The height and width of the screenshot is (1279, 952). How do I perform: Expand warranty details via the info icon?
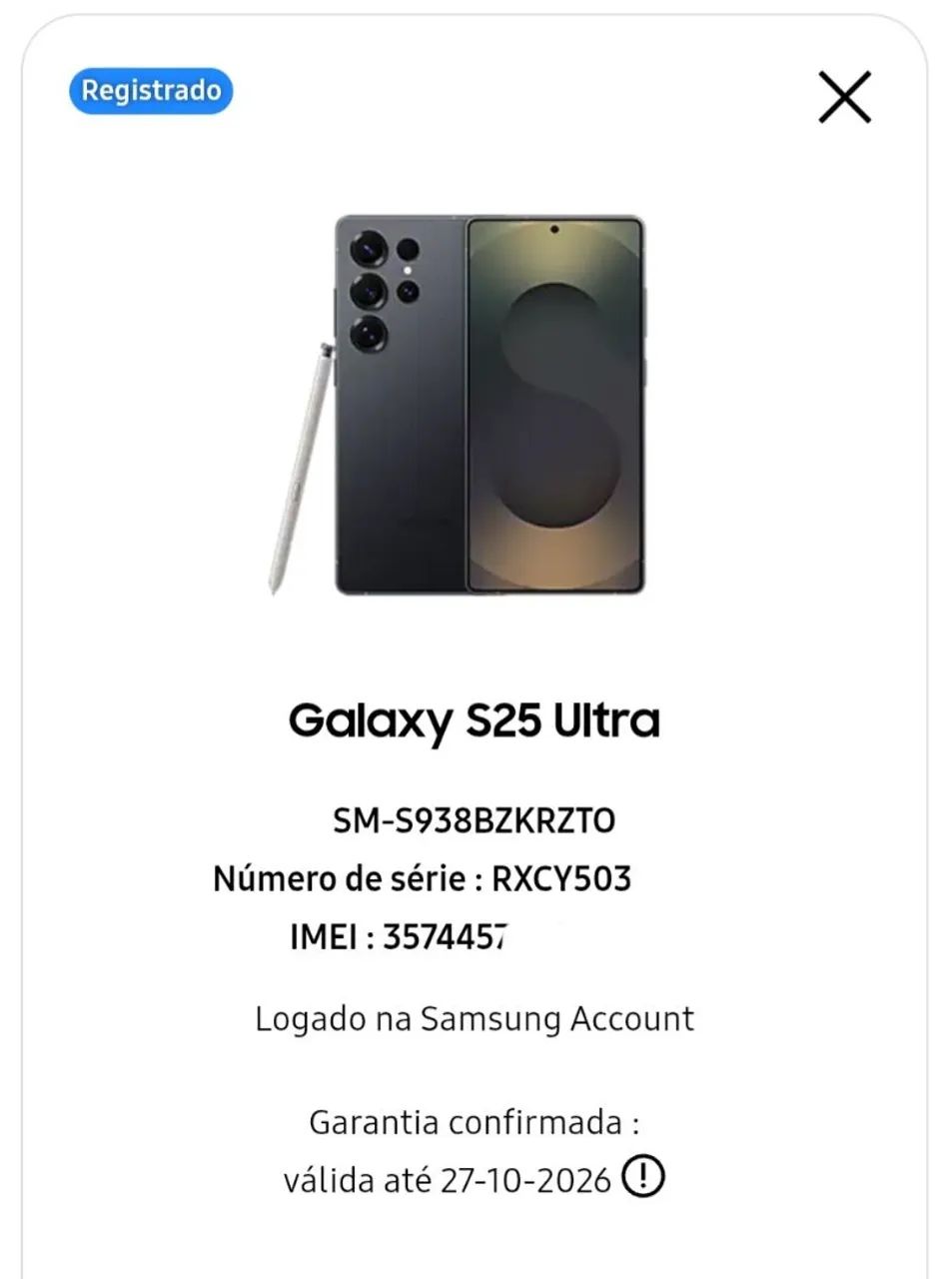point(645,1179)
